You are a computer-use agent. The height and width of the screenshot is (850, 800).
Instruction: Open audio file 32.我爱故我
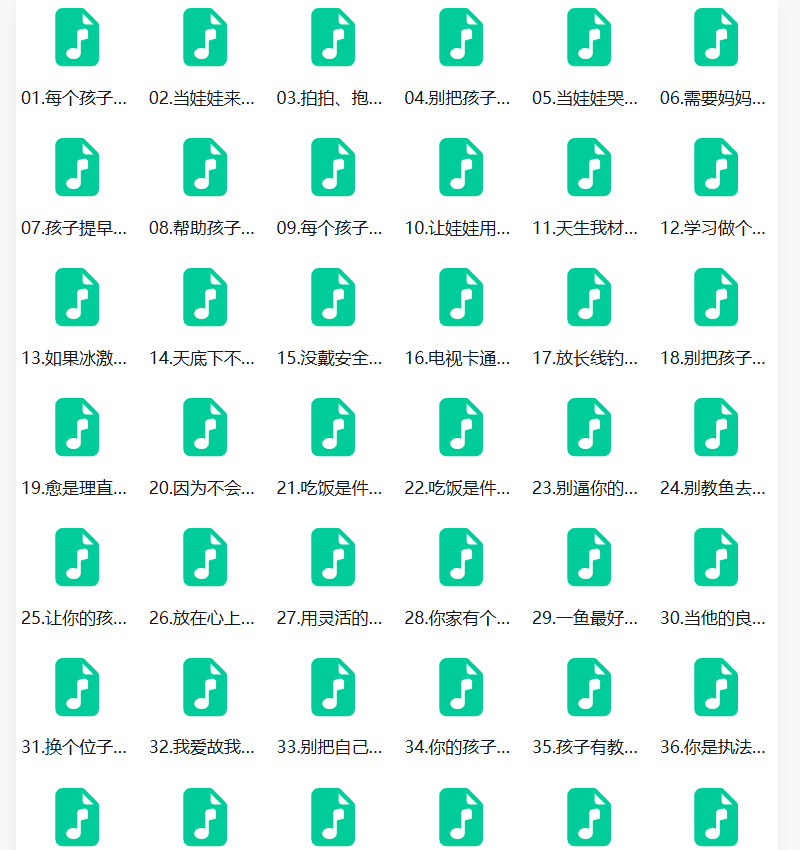point(205,687)
